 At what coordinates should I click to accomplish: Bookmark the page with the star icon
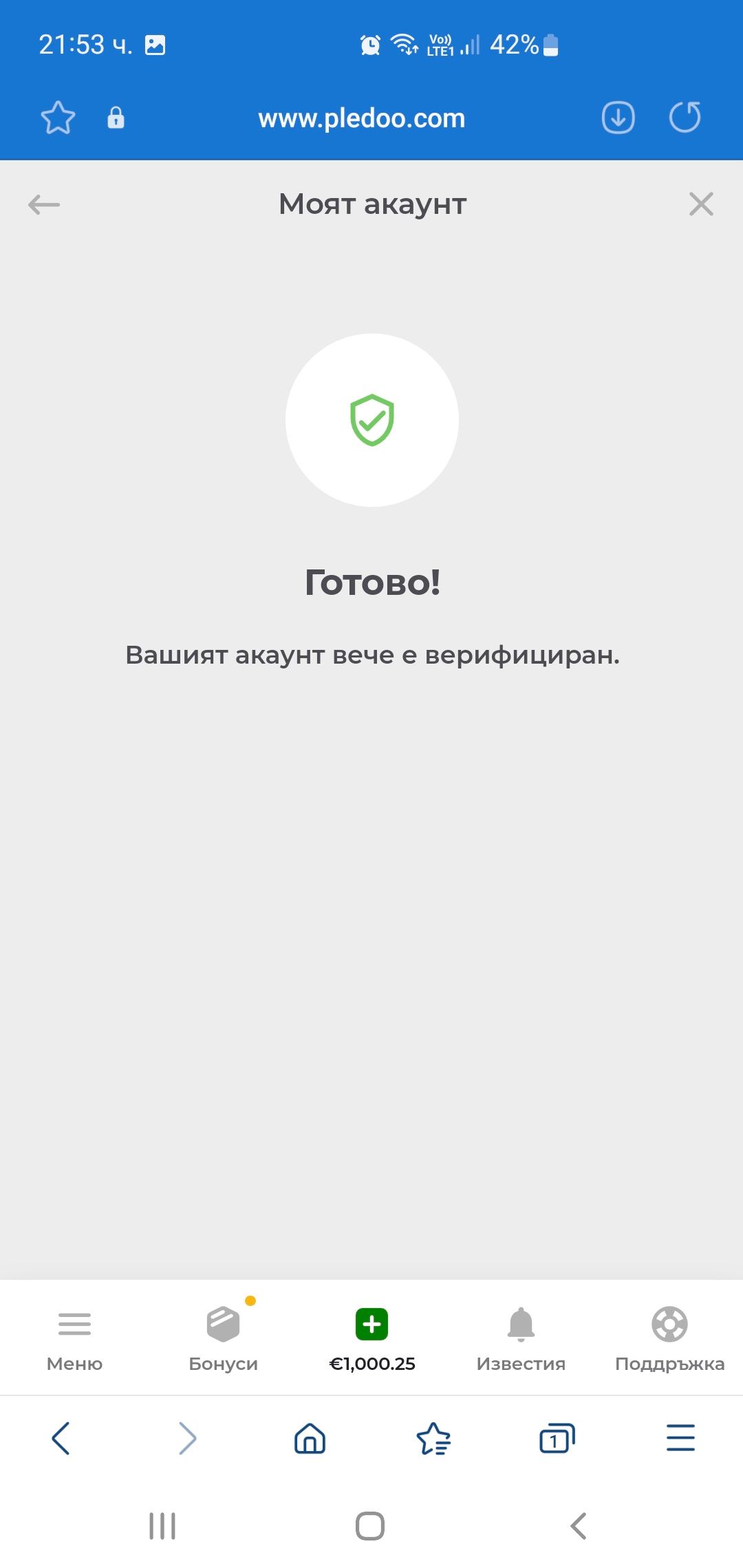pos(58,118)
